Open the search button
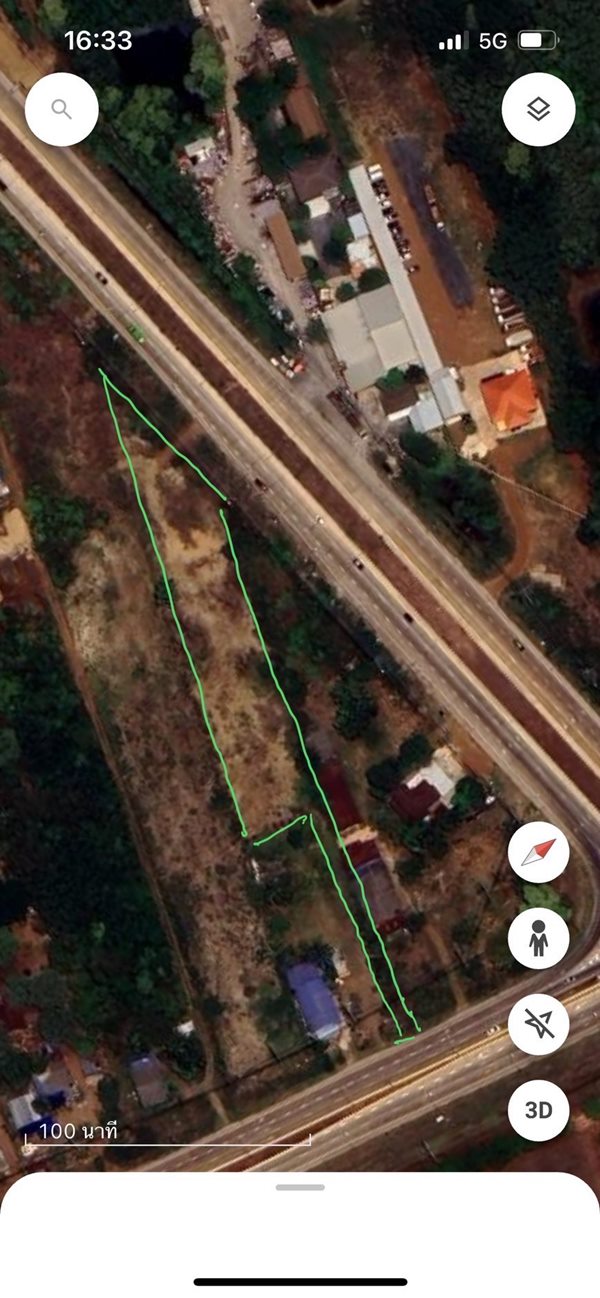The width and height of the screenshot is (600, 1298). coord(61,110)
